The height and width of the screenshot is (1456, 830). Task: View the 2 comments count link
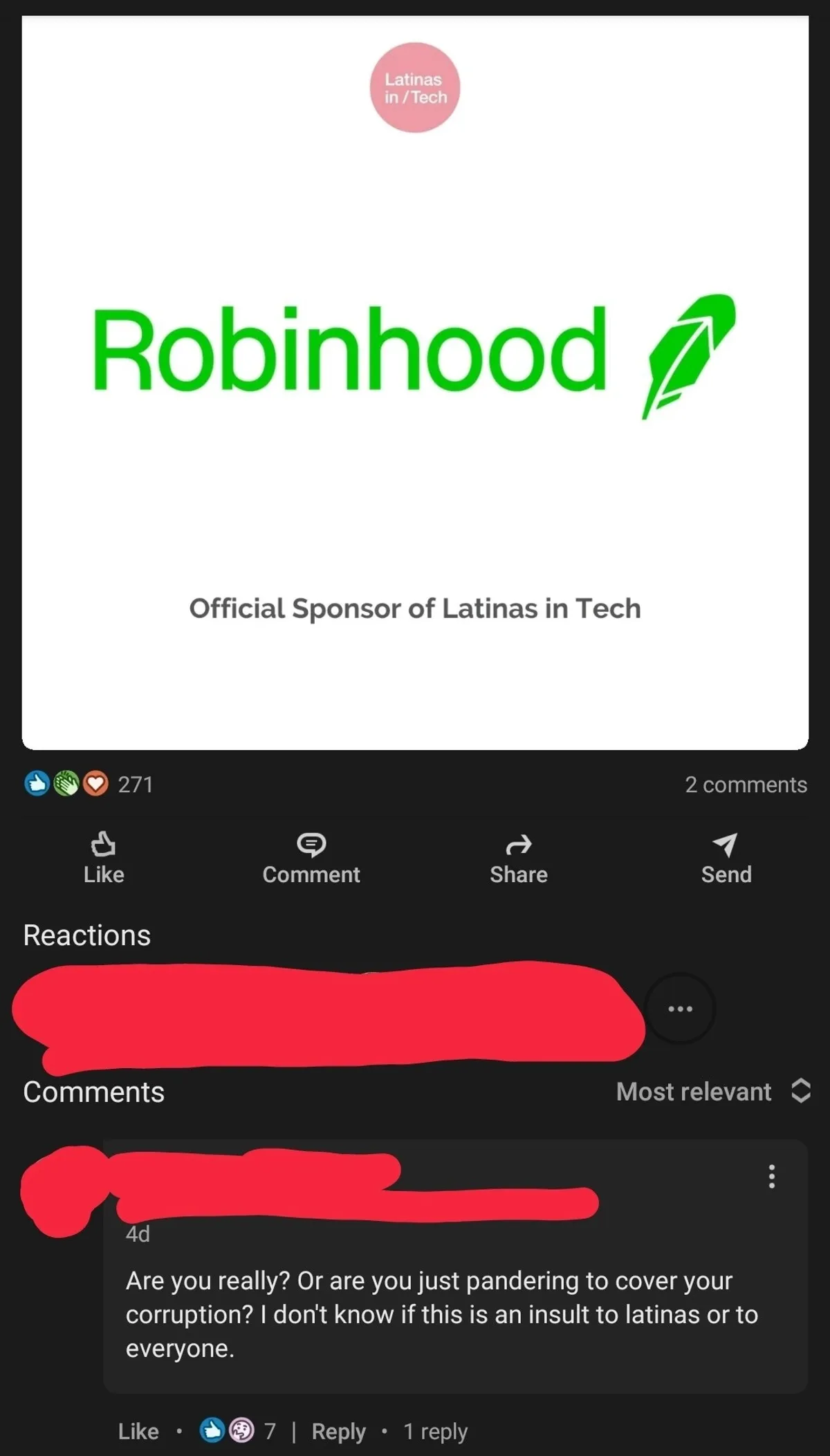click(746, 785)
